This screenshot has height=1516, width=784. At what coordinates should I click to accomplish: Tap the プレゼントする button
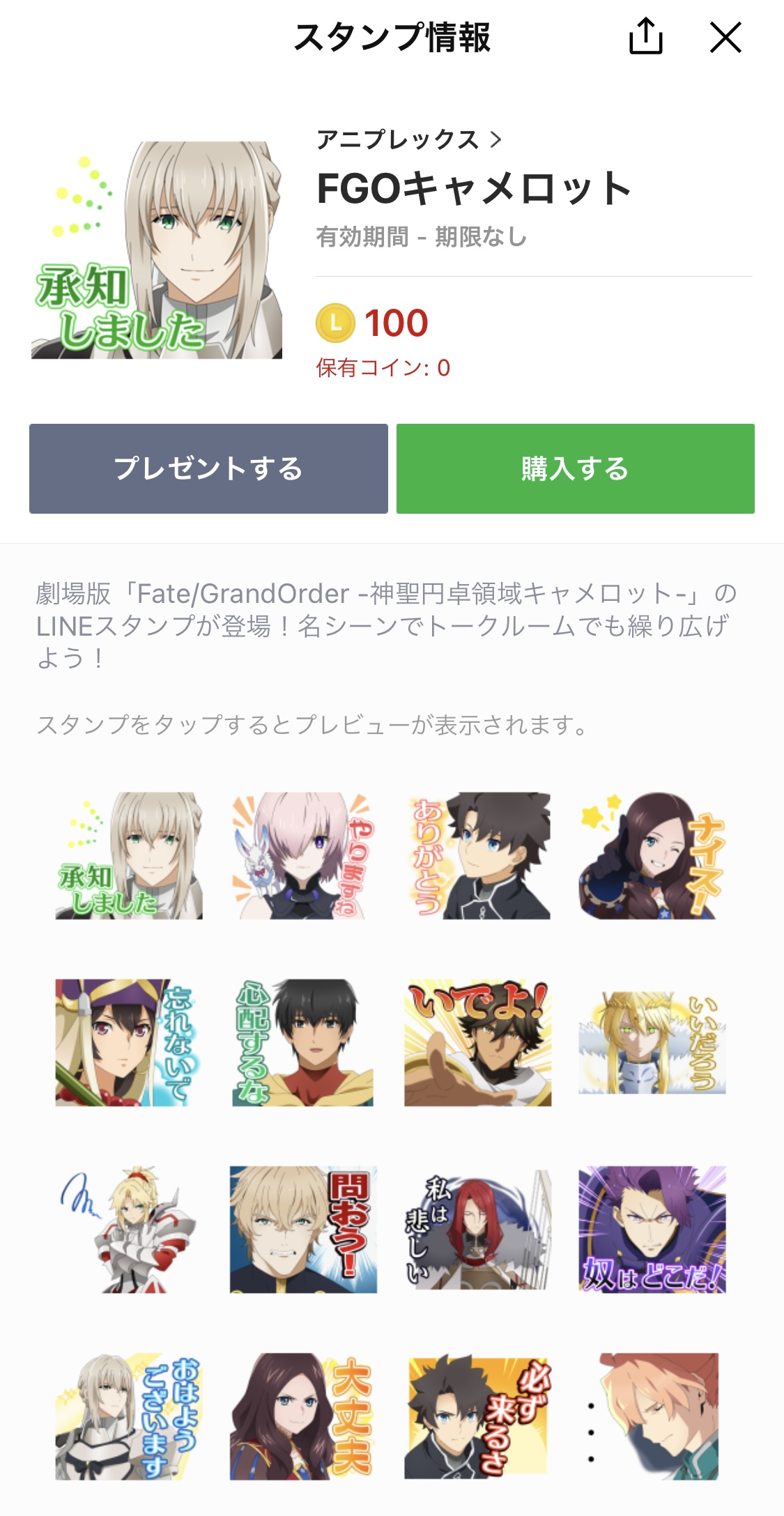click(x=208, y=468)
